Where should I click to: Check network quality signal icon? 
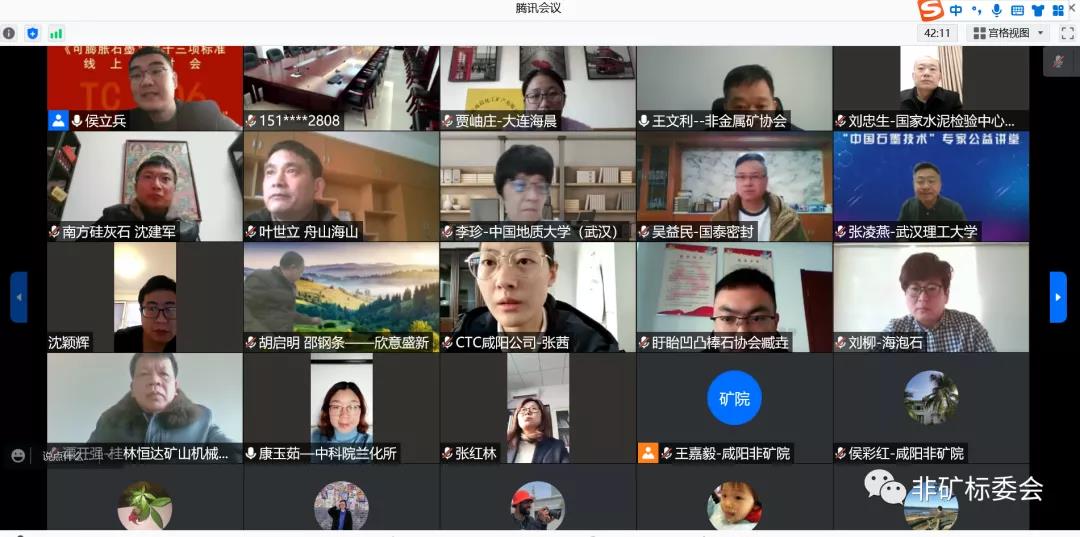pos(56,33)
